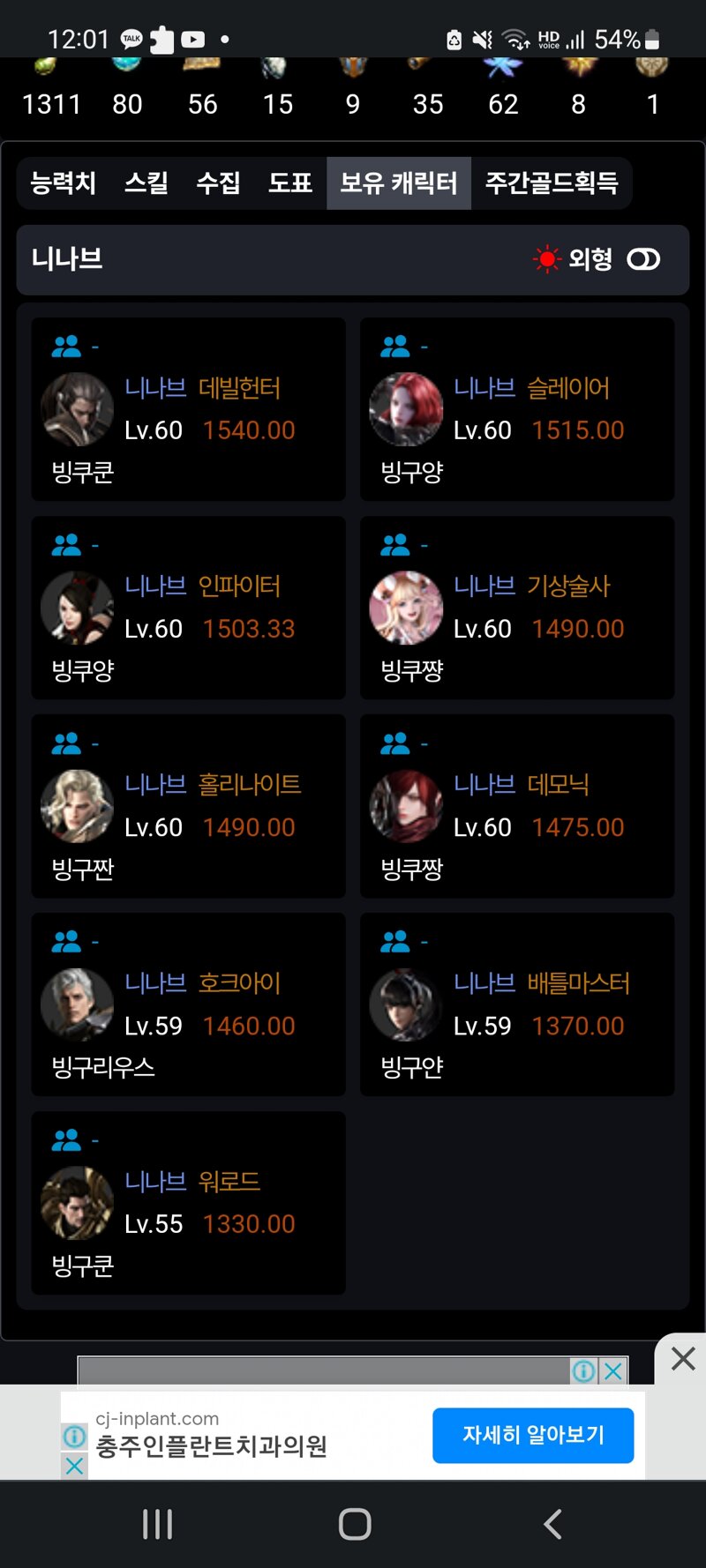Select the 도표 tab
706x1568 pixels.
pos(290,183)
